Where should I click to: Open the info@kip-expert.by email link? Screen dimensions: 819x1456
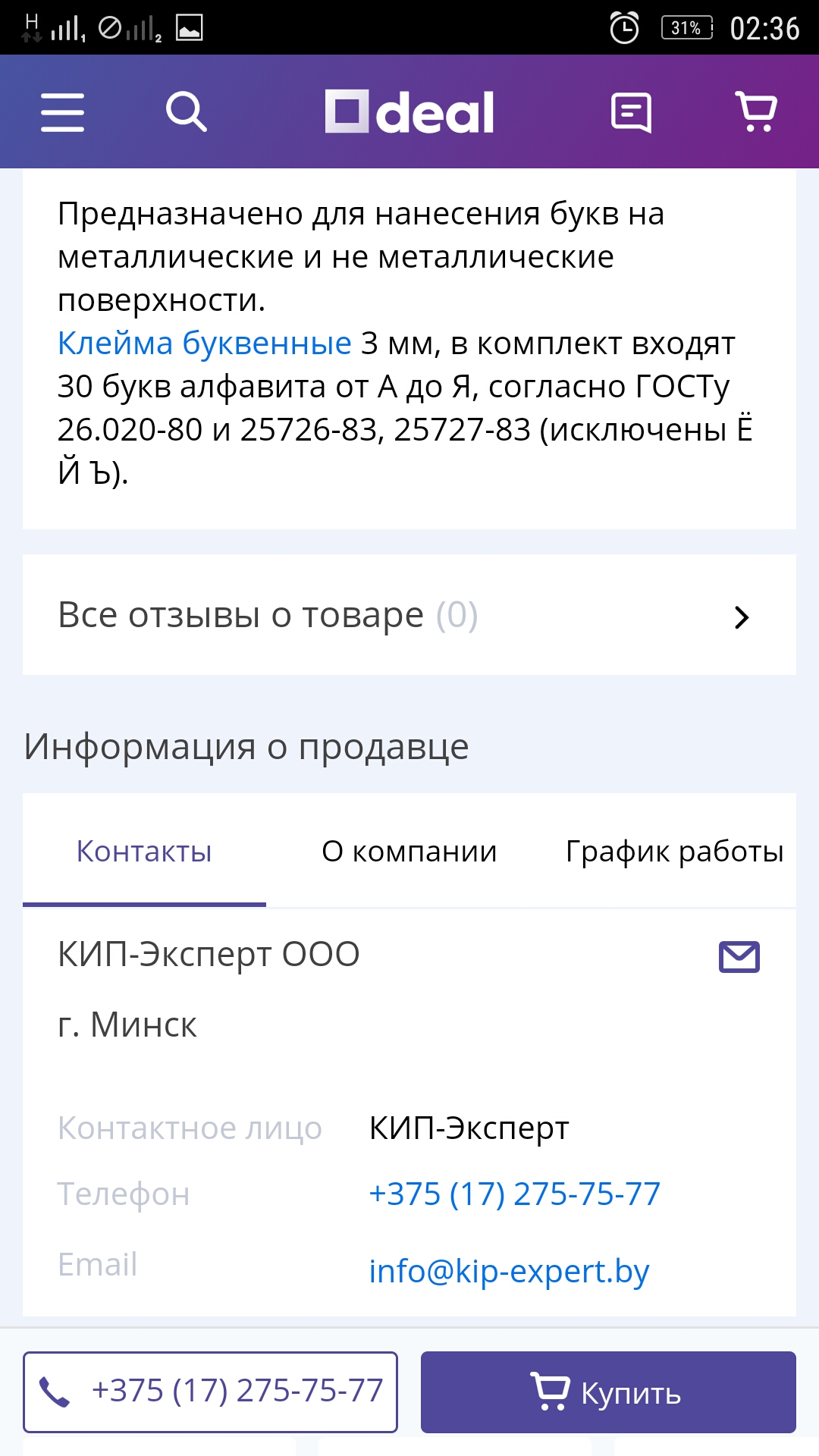pyautogui.click(x=509, y=1271)
